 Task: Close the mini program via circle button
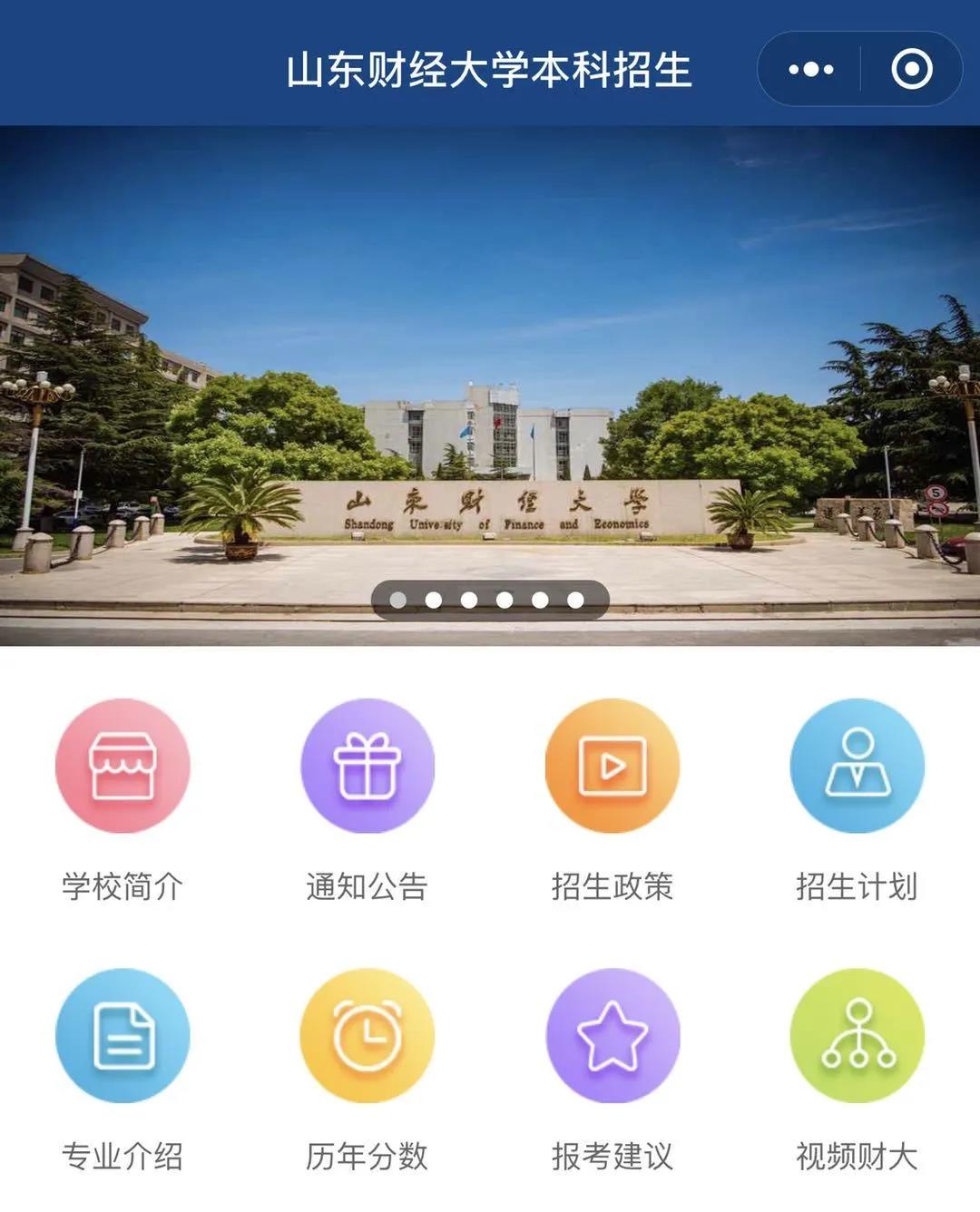click(x=911, y=70)
